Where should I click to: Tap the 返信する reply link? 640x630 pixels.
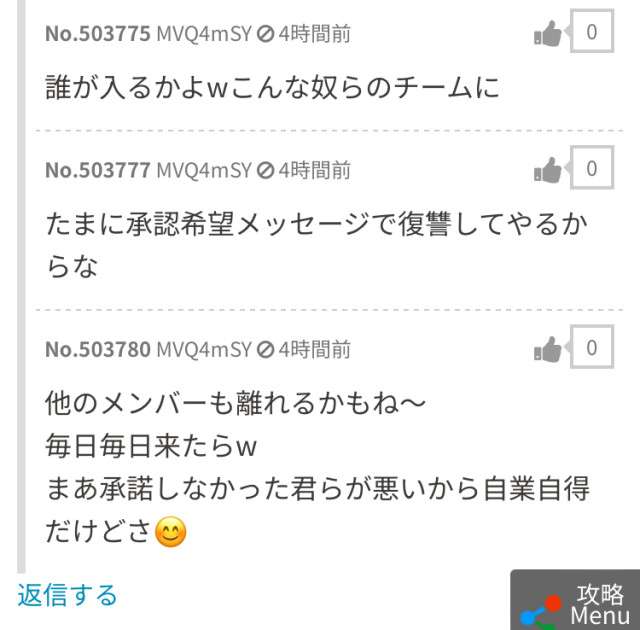pyautogui.click(x=67, y=595)
